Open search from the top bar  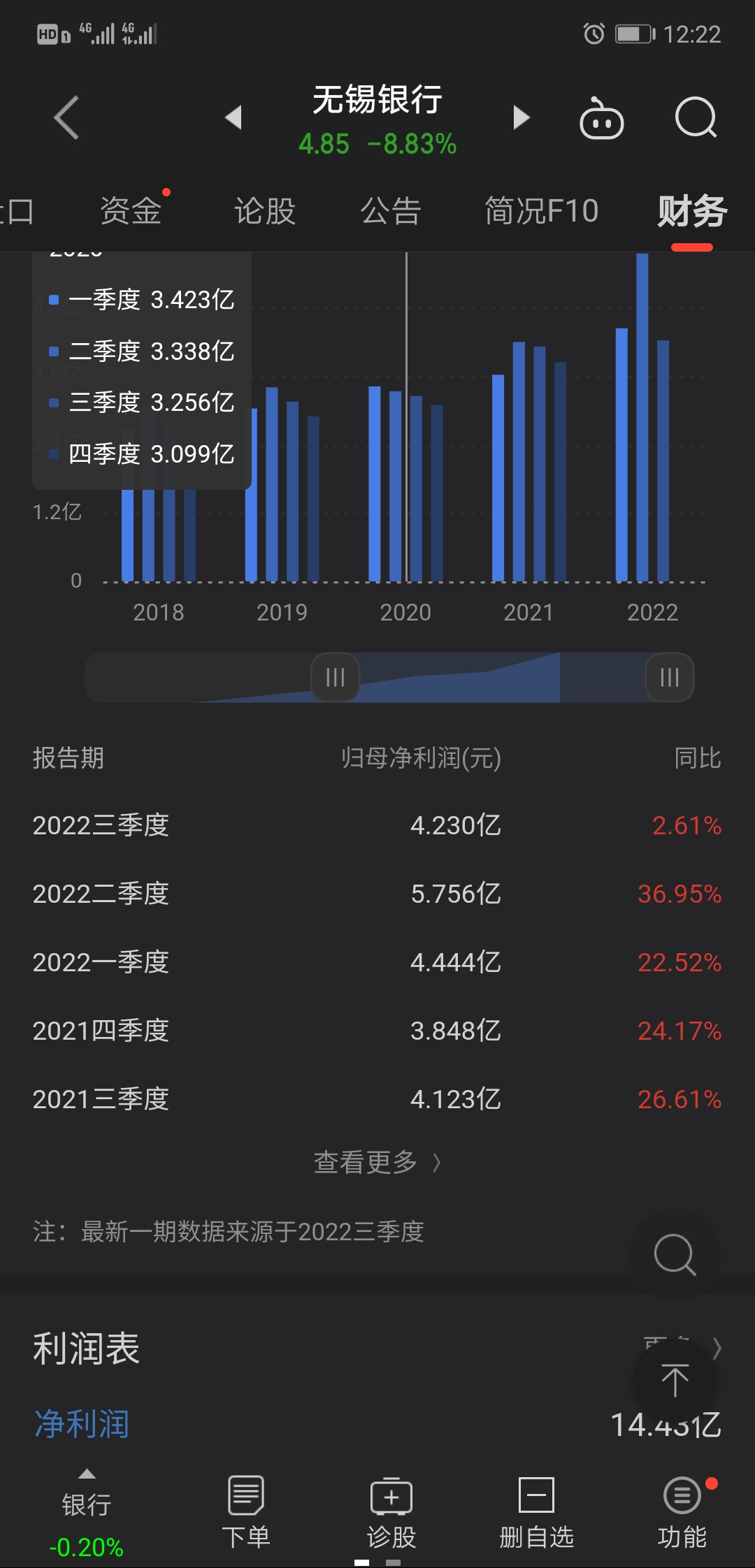tap(696, 117)
